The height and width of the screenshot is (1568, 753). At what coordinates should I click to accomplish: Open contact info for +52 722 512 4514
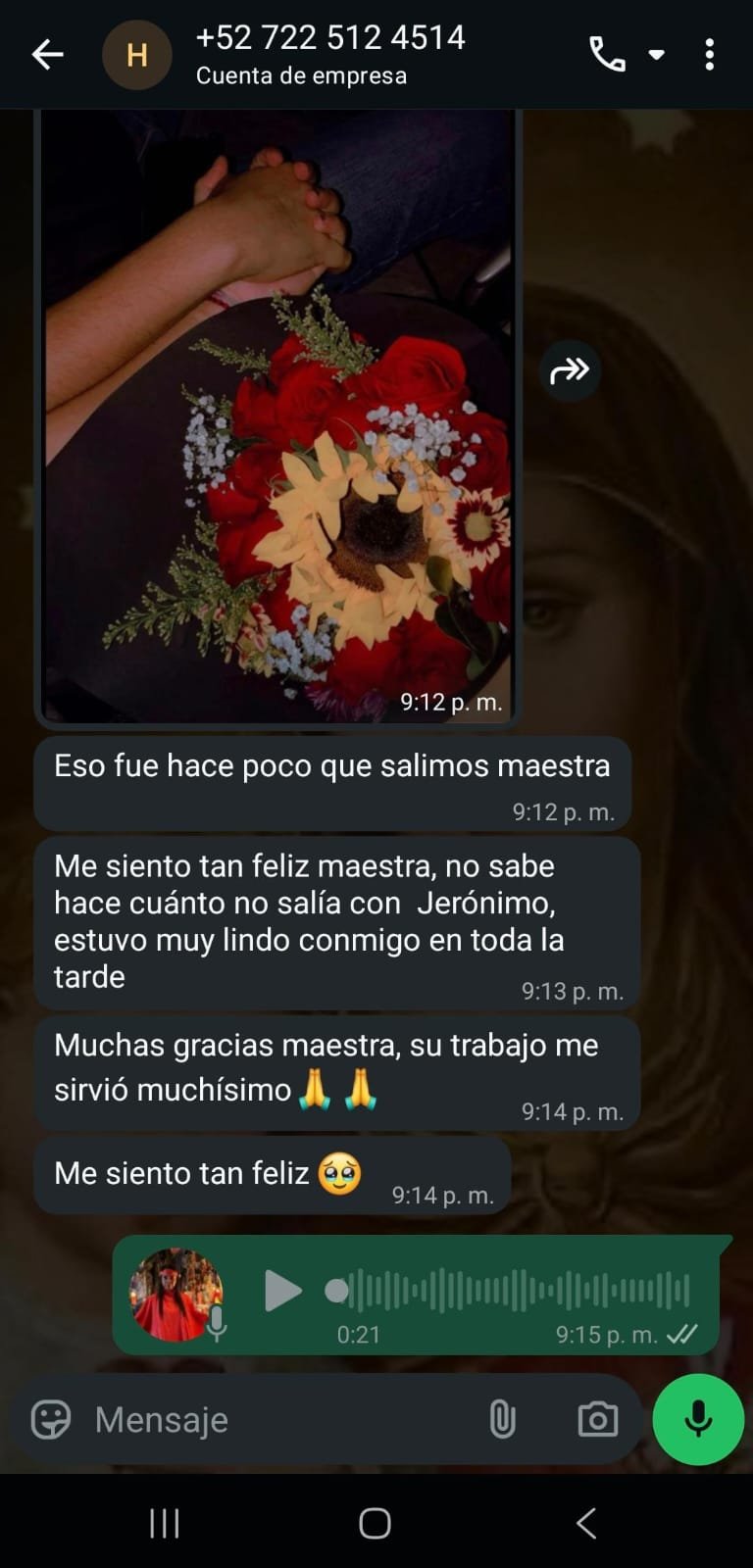329,54
